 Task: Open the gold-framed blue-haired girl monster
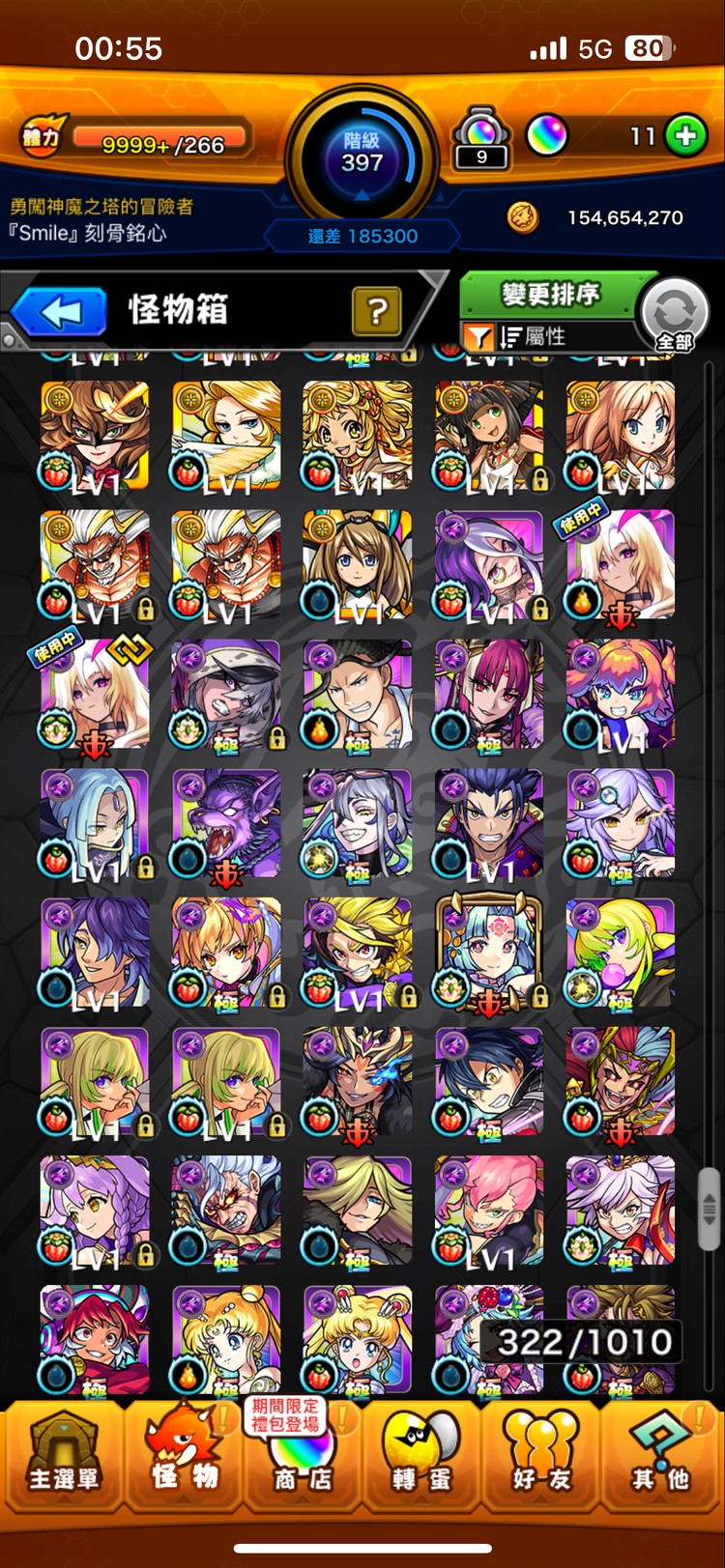[x=488, y=954]
